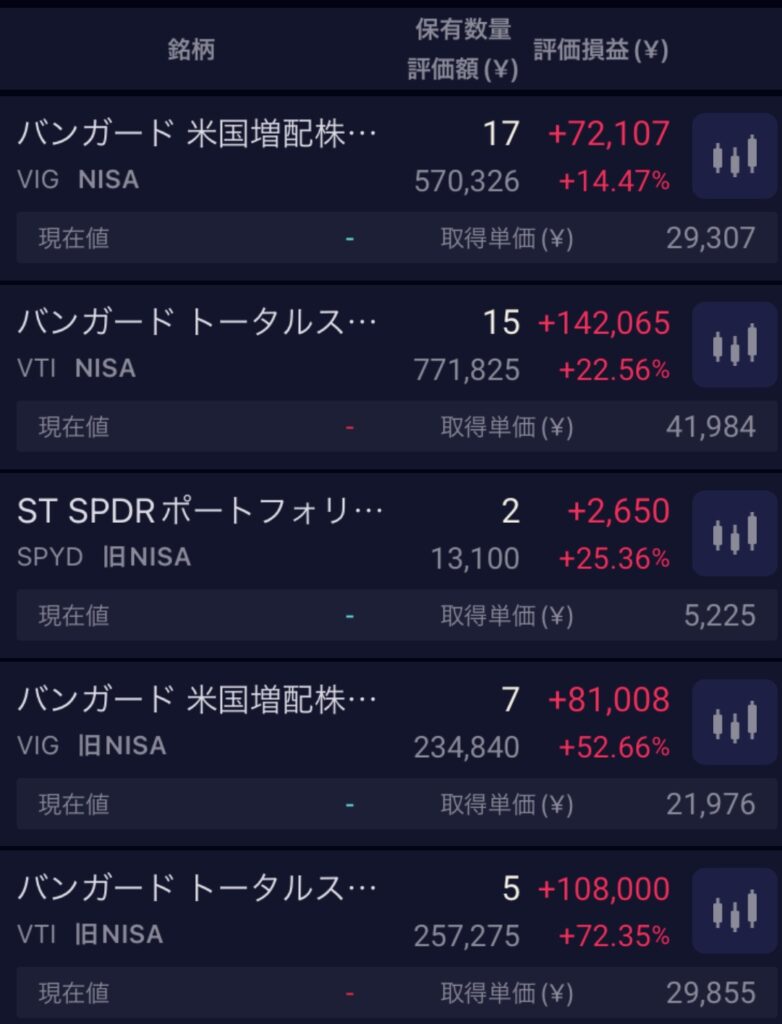Show the chart for SPYD 旧NISA holding
Image resolution: width=782 pixels, height=1024 pixels.
734,533
